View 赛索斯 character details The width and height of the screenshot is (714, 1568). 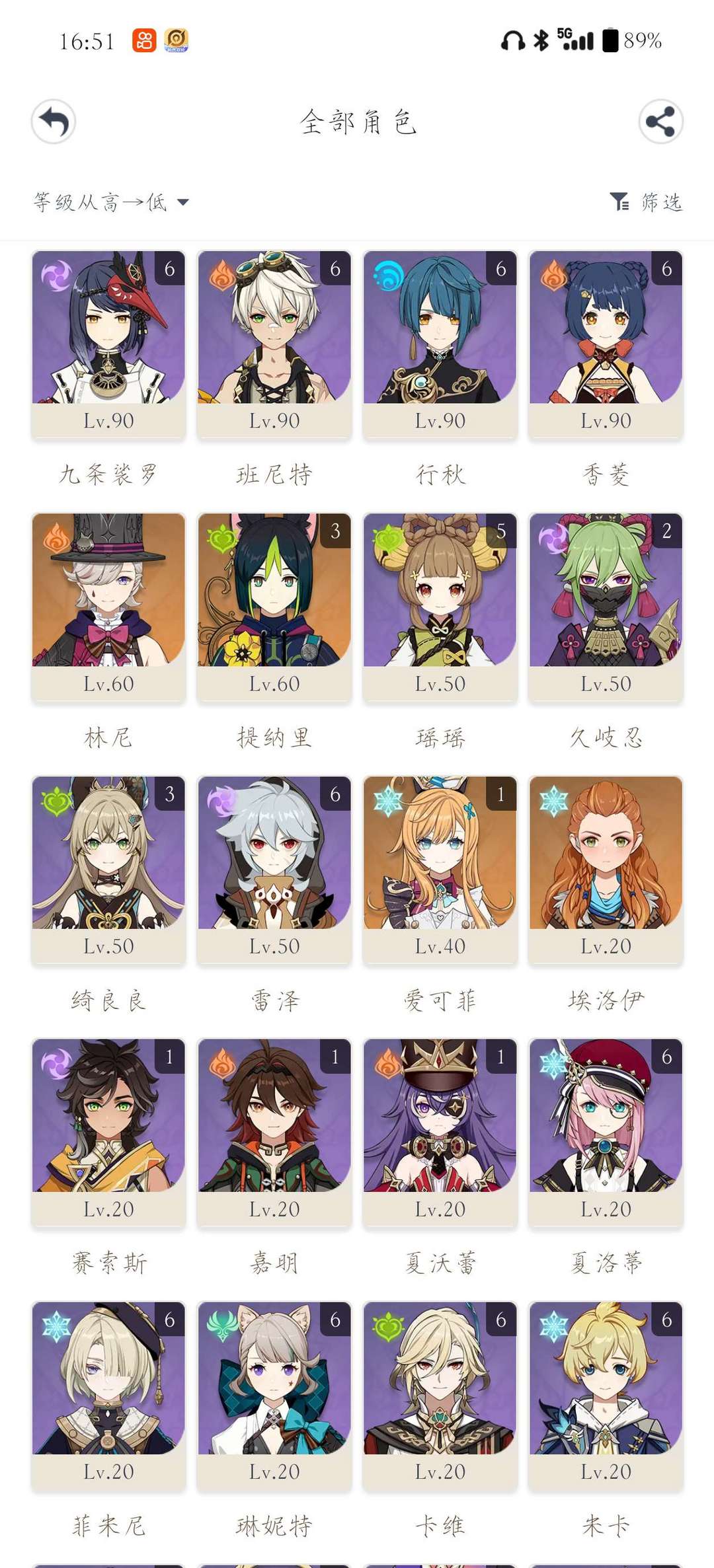(x=108, y=1133)
